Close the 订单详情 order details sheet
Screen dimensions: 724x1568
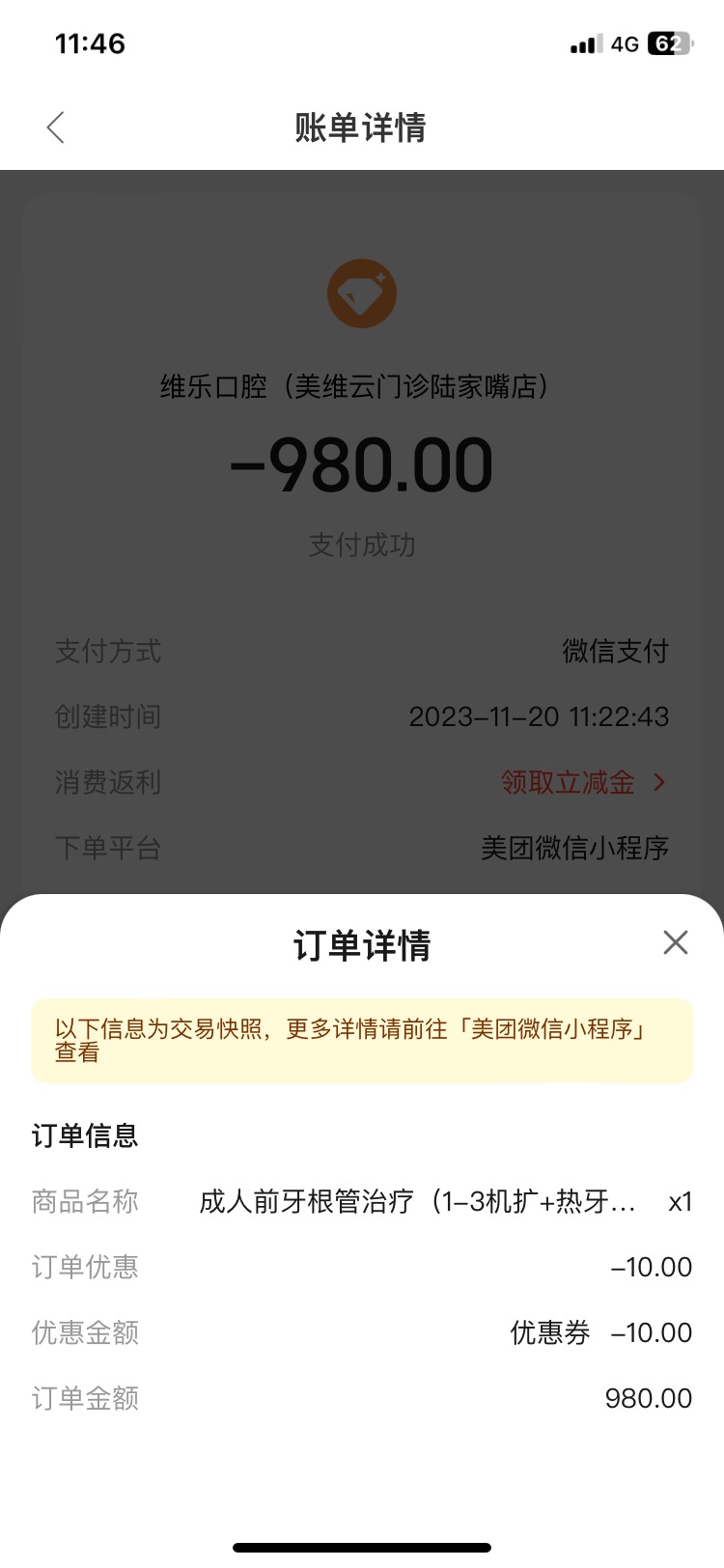click(676, 942)
